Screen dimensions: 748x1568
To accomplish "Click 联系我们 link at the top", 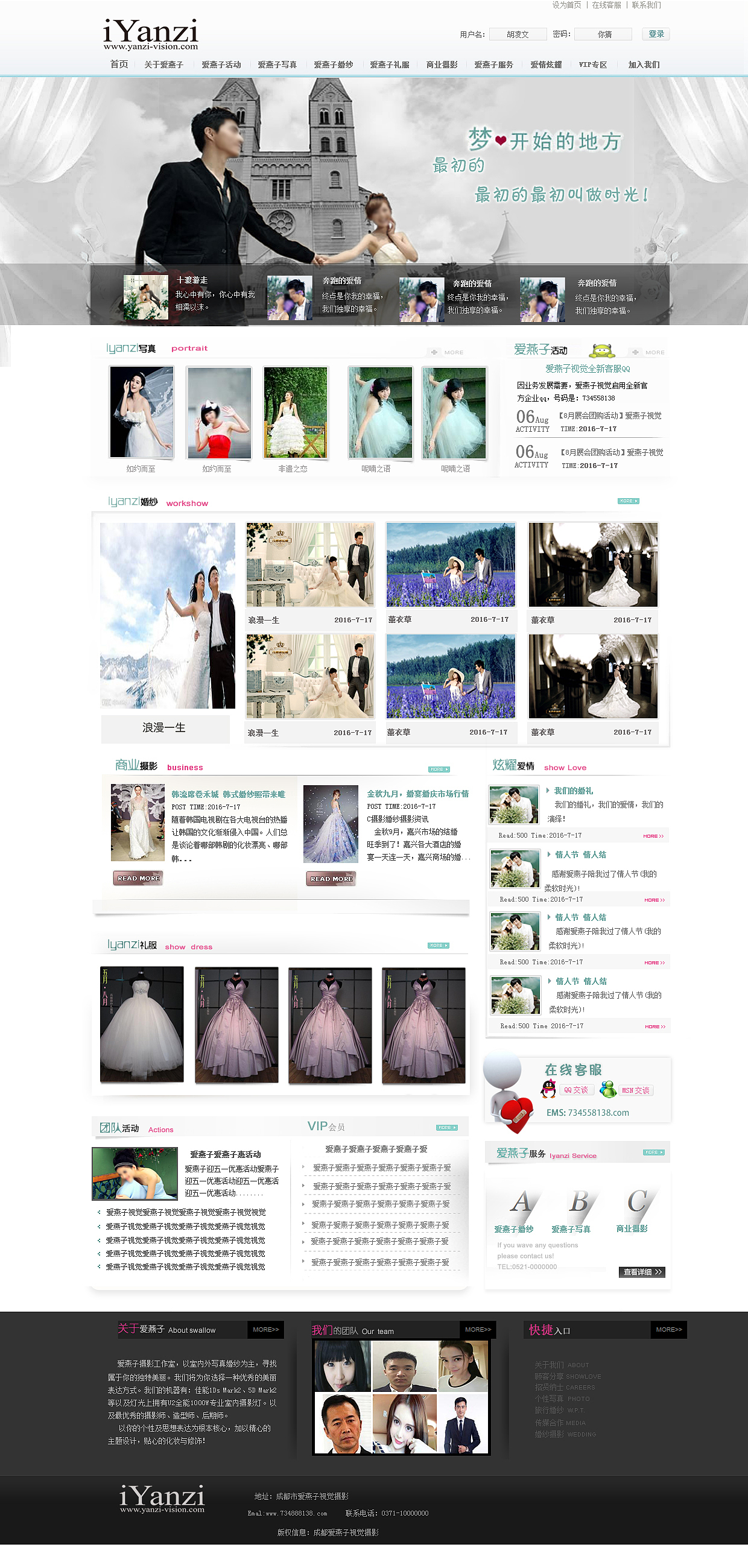I will [x=645, y=5].
